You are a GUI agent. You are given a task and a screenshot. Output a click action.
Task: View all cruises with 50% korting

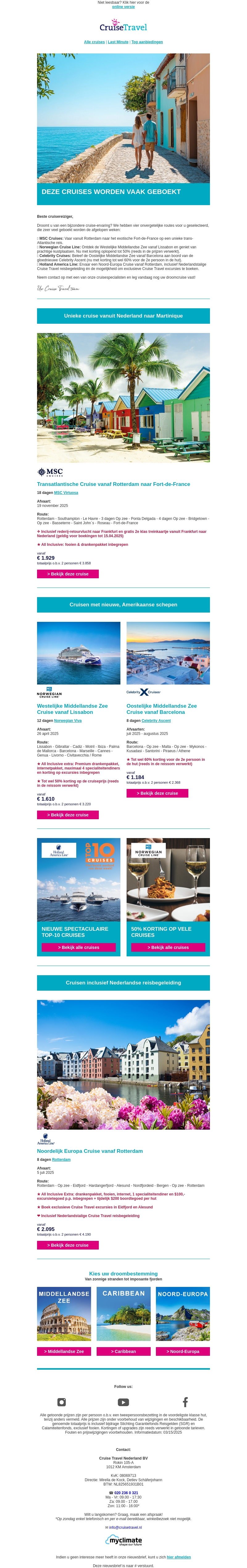click(168, 948)
